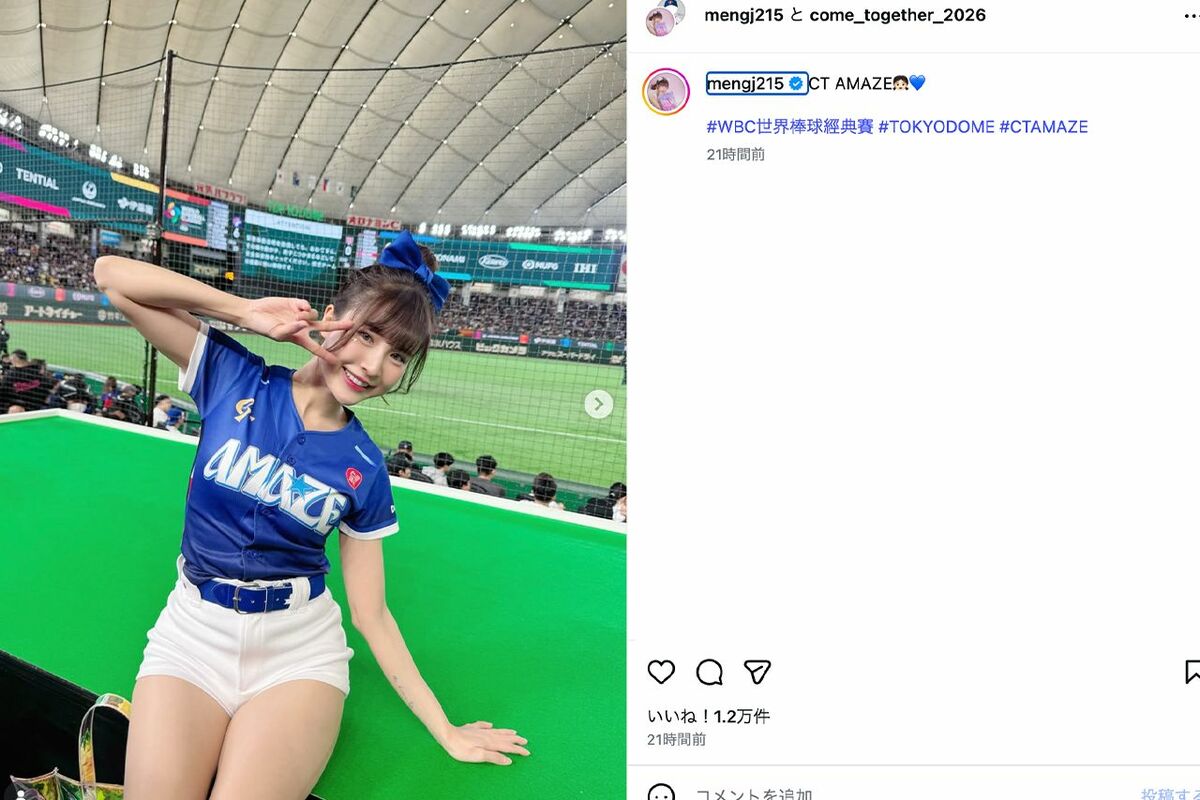Open the #WBC世界棒球經典賽 hashtag
Viewport: 1200px width, 800px height.
pyautogui.click(x=790, y=127)
